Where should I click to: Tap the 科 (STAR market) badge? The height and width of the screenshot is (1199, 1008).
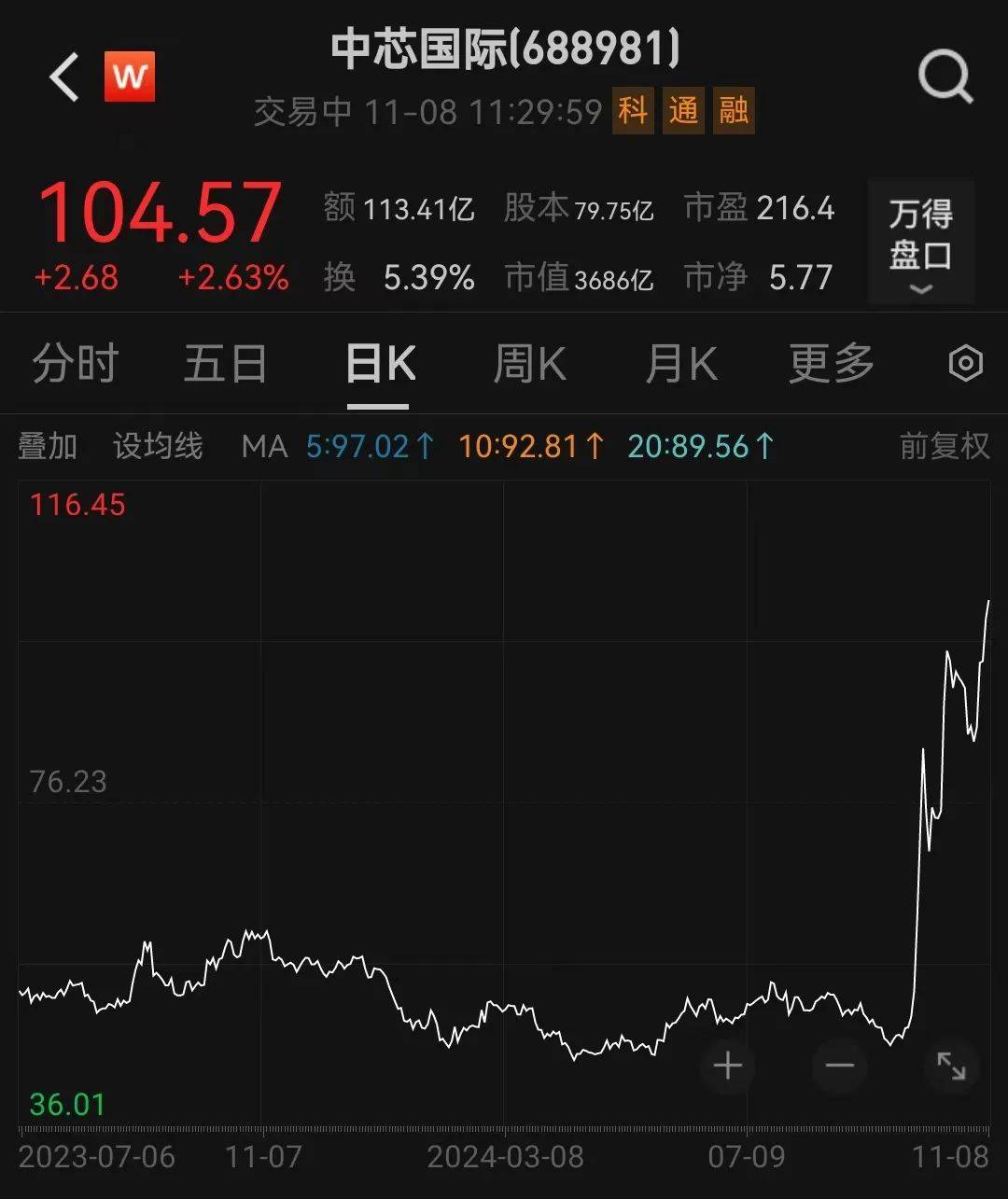pos(633,111)
